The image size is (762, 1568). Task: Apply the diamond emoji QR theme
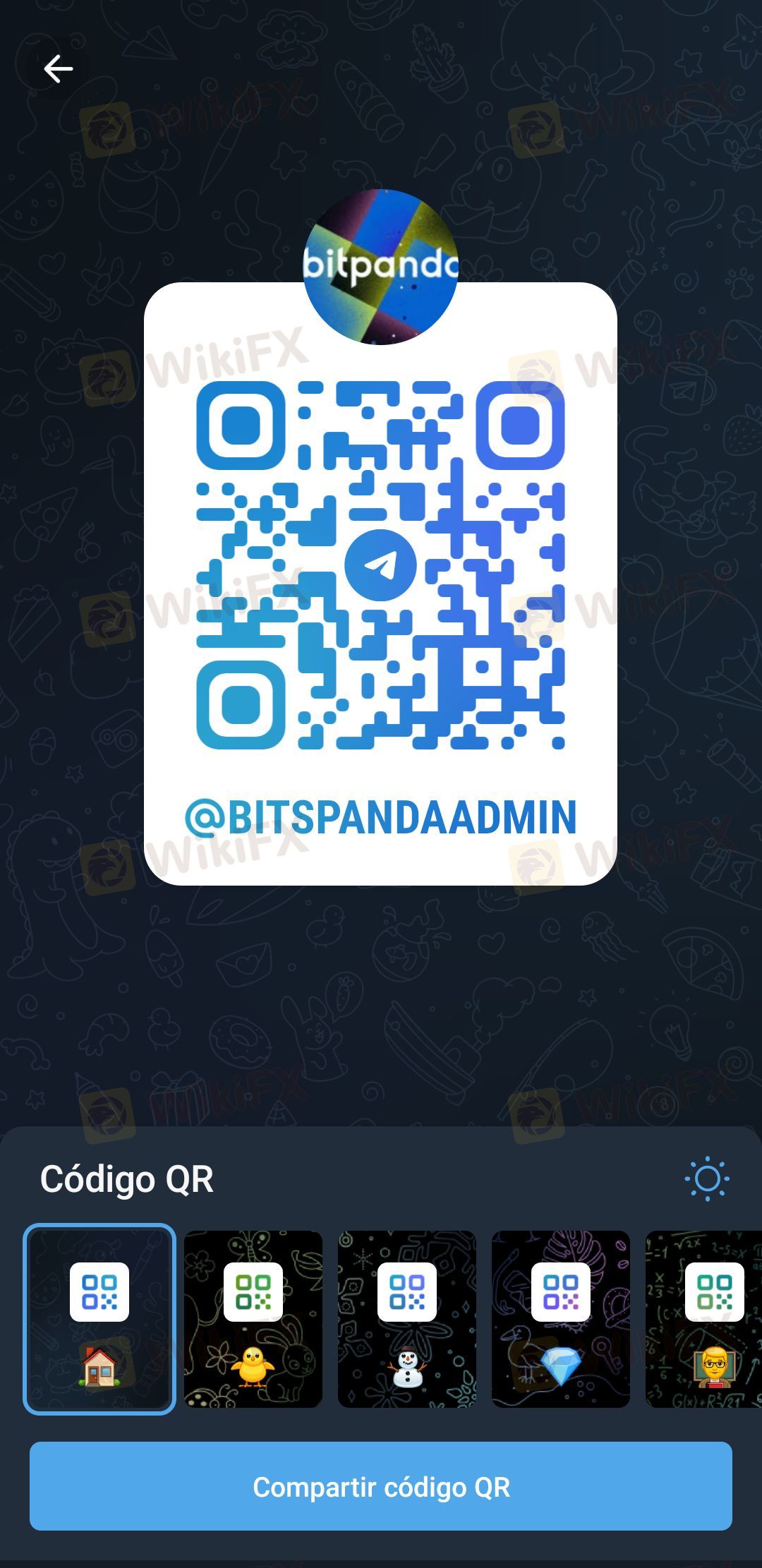pos(561,1319)
